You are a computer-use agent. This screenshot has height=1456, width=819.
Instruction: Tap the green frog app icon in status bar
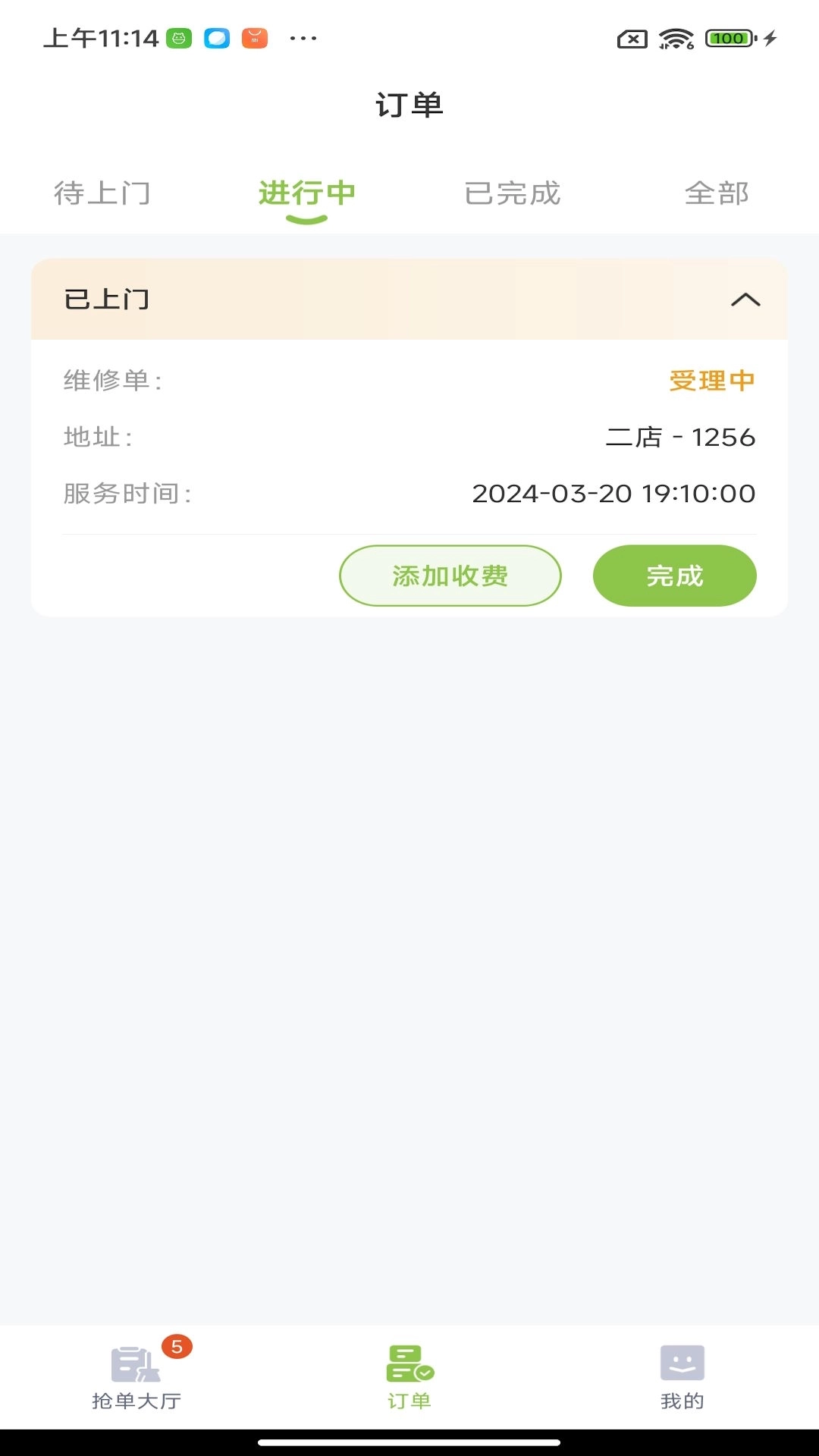click(x=179, y=38)
